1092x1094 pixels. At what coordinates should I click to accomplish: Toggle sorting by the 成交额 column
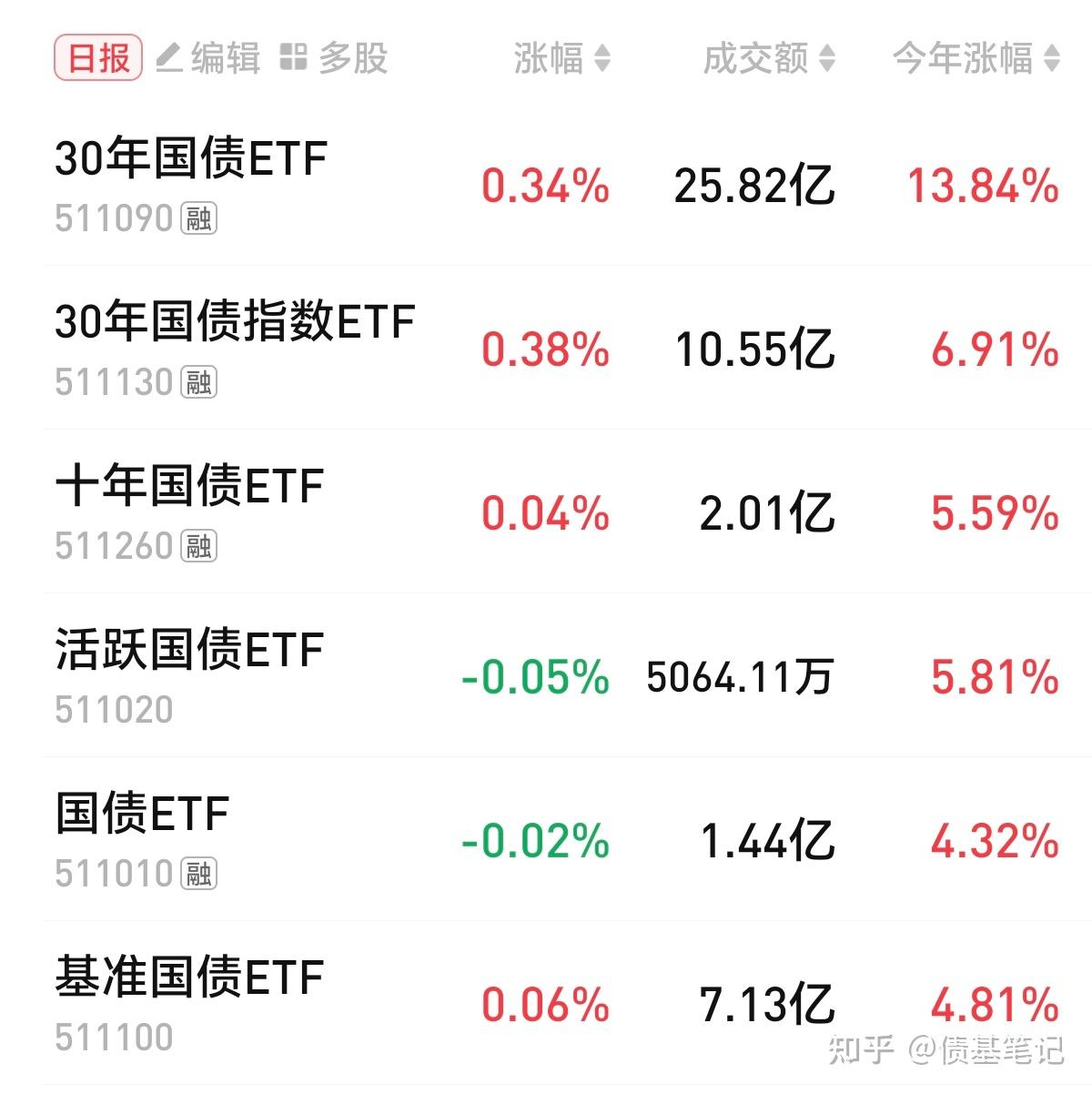point(826,57)
